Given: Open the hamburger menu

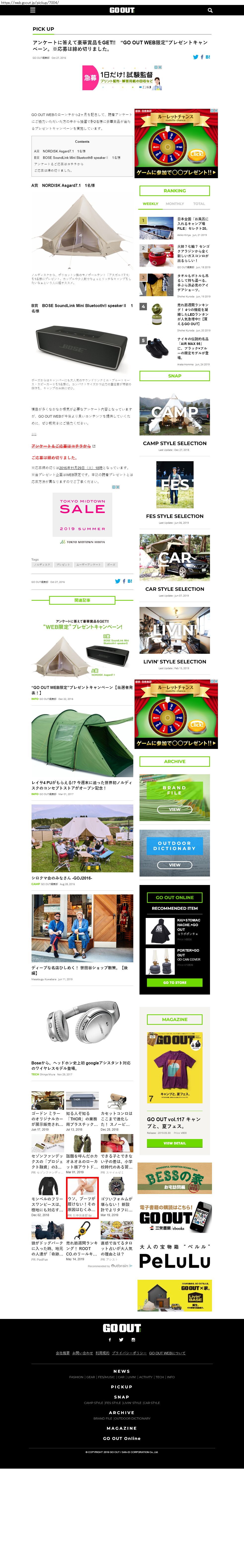Looking at the screenshot, I should point(33,10).
